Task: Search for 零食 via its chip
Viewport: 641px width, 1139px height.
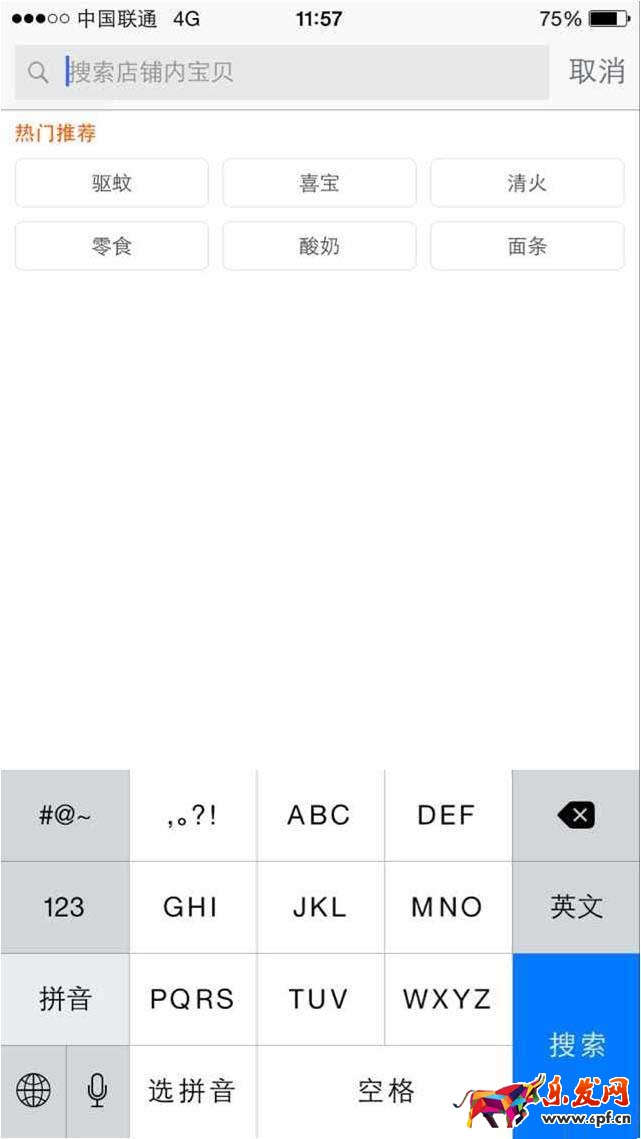Action: pyautogui.click(x=112, y=246)
